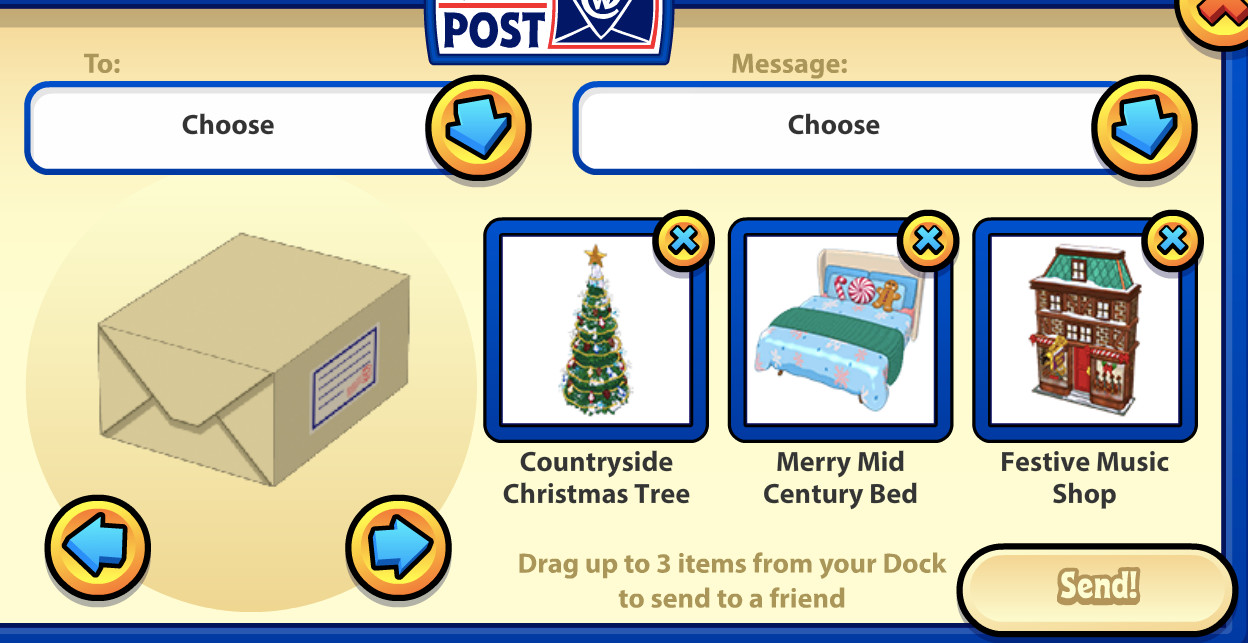Viewport: 1248px width, 643px height.
Task: Tap the Send! button
Action: 1097,587
